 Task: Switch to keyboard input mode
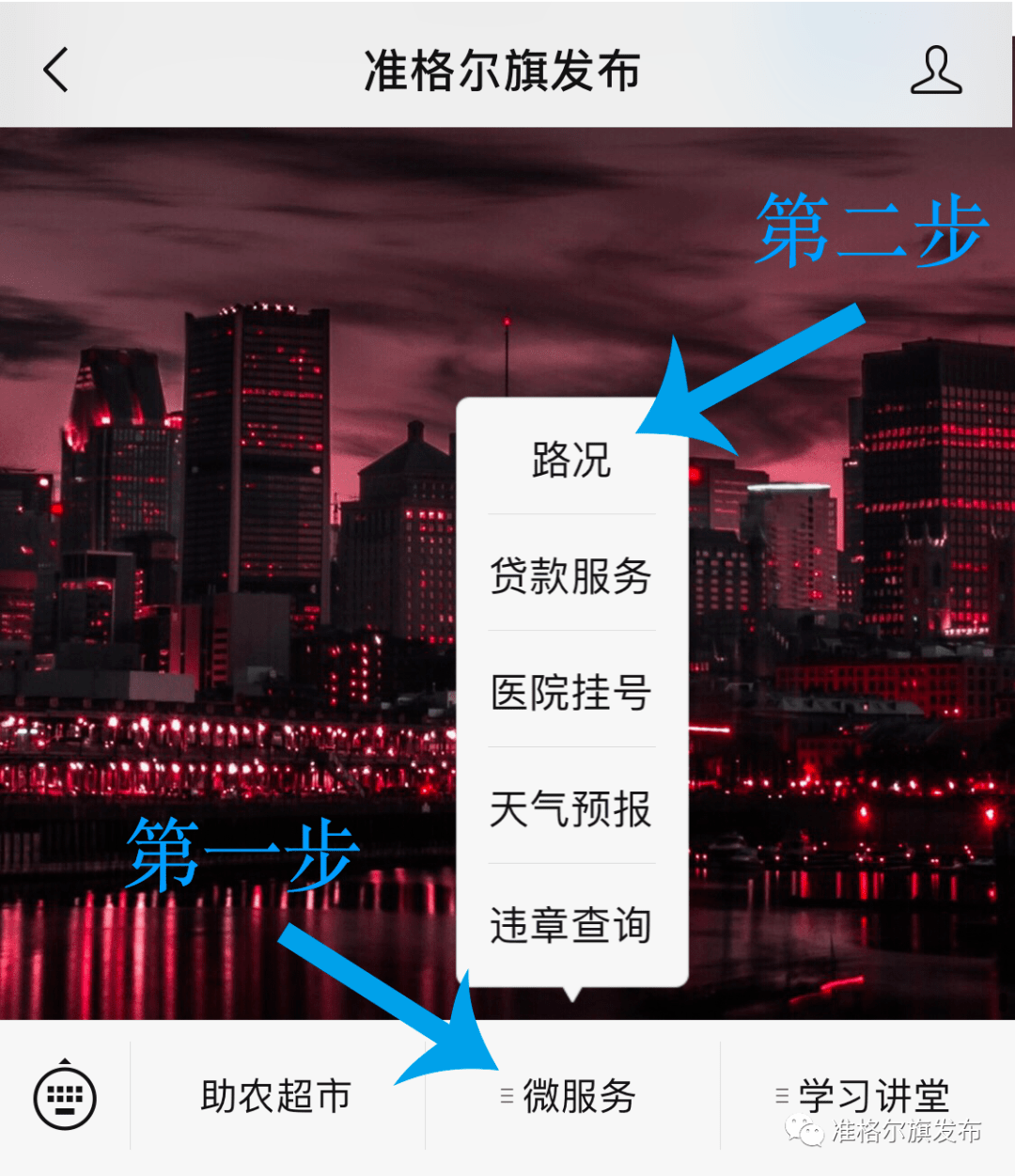click(65, 1096)
